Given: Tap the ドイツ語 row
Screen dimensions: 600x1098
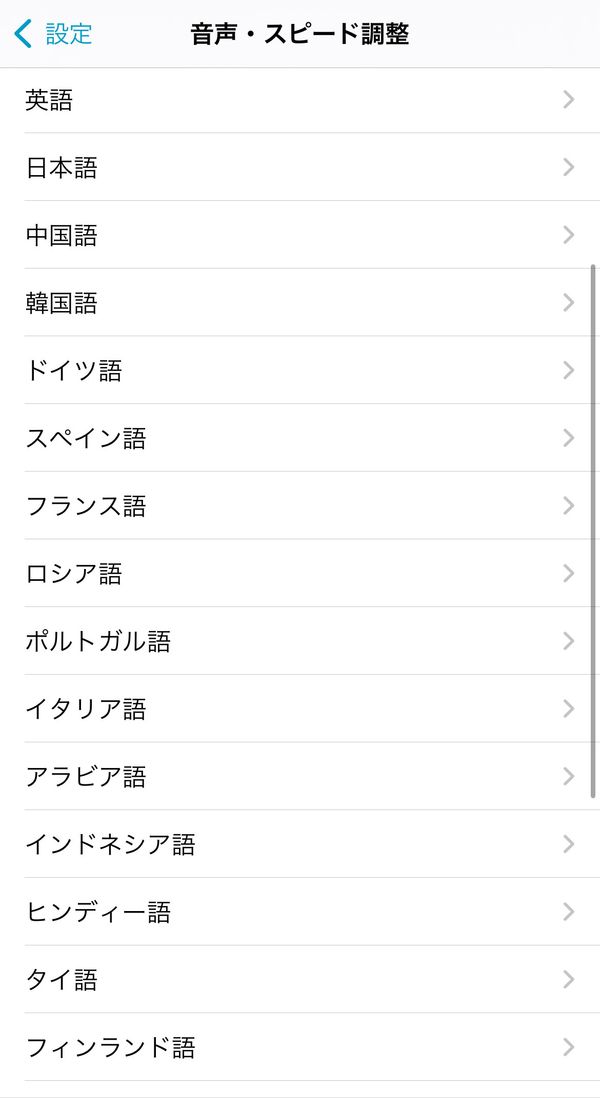Looking at the screenshot, I should 300,370.
